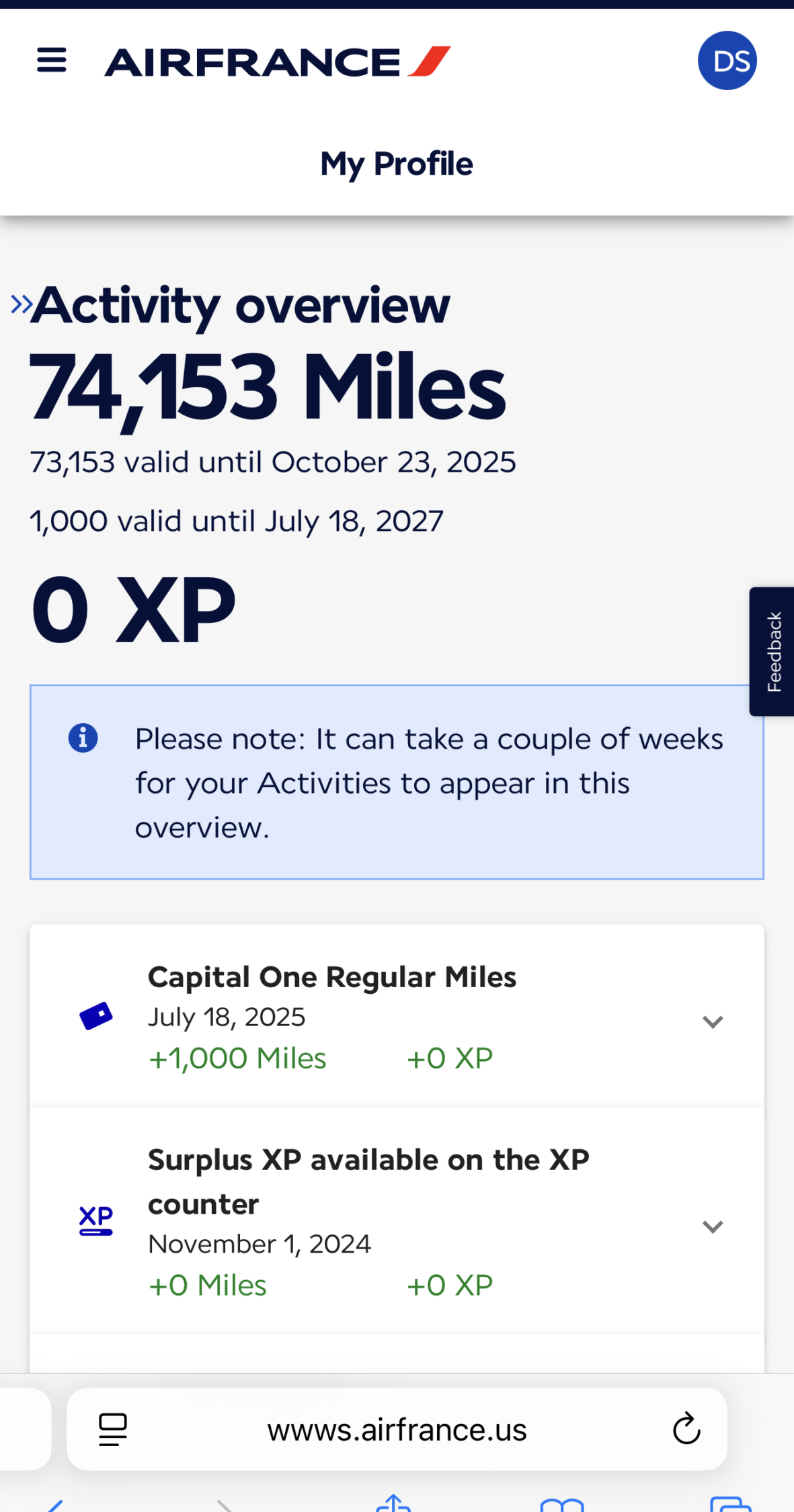Viewport: 794px width, 1512px height.
Task: Tap the wwws.airfrance.us address bar
Action: pyautogui.click(x=397, y=1429)
